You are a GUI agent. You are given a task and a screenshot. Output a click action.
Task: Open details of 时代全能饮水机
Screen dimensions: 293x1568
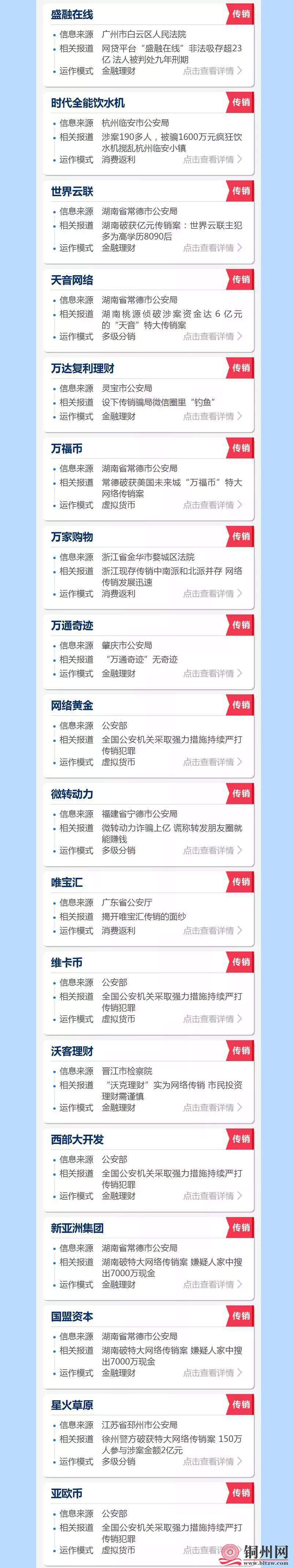click(212, 160)
